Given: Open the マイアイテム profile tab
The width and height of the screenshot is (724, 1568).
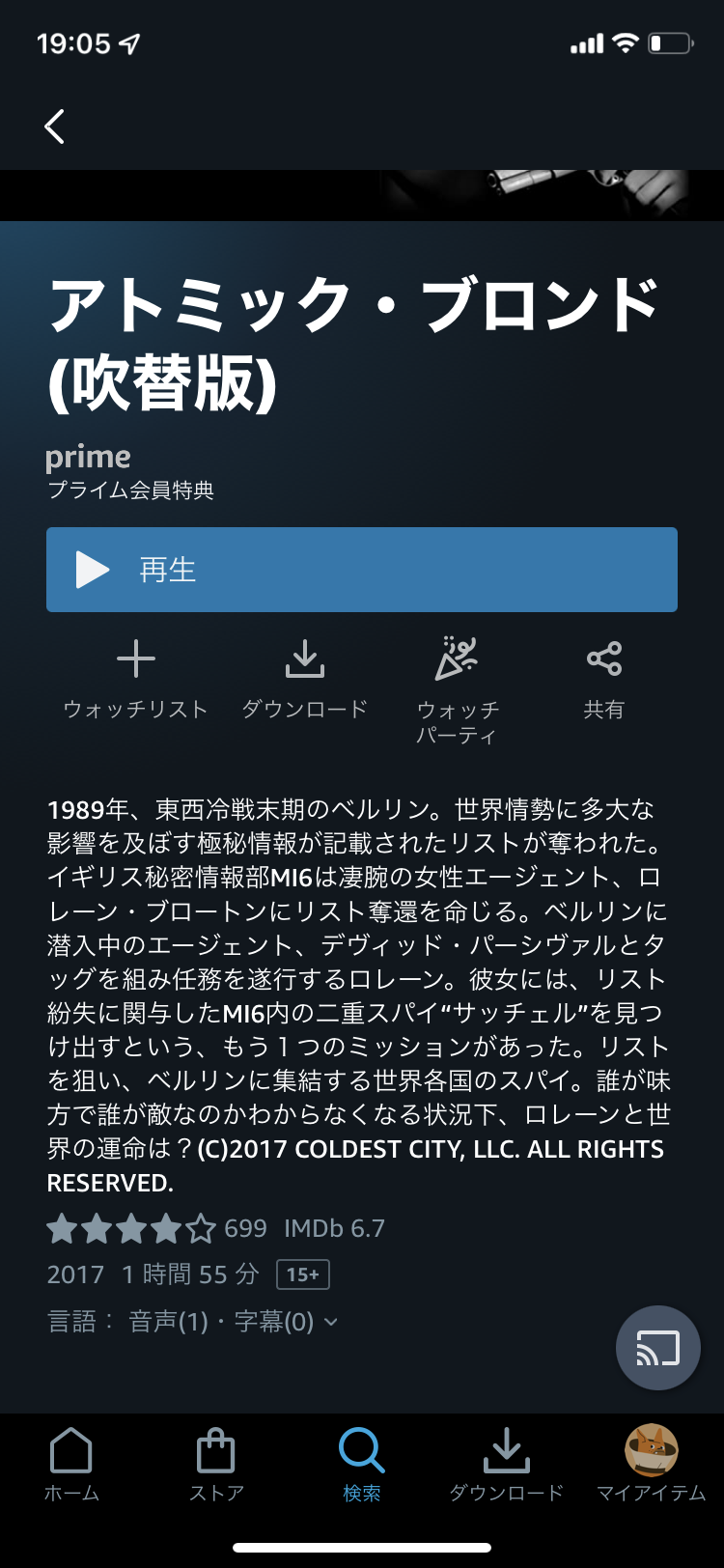Looking at the screenshot, I should click(x=652, y=1465).
